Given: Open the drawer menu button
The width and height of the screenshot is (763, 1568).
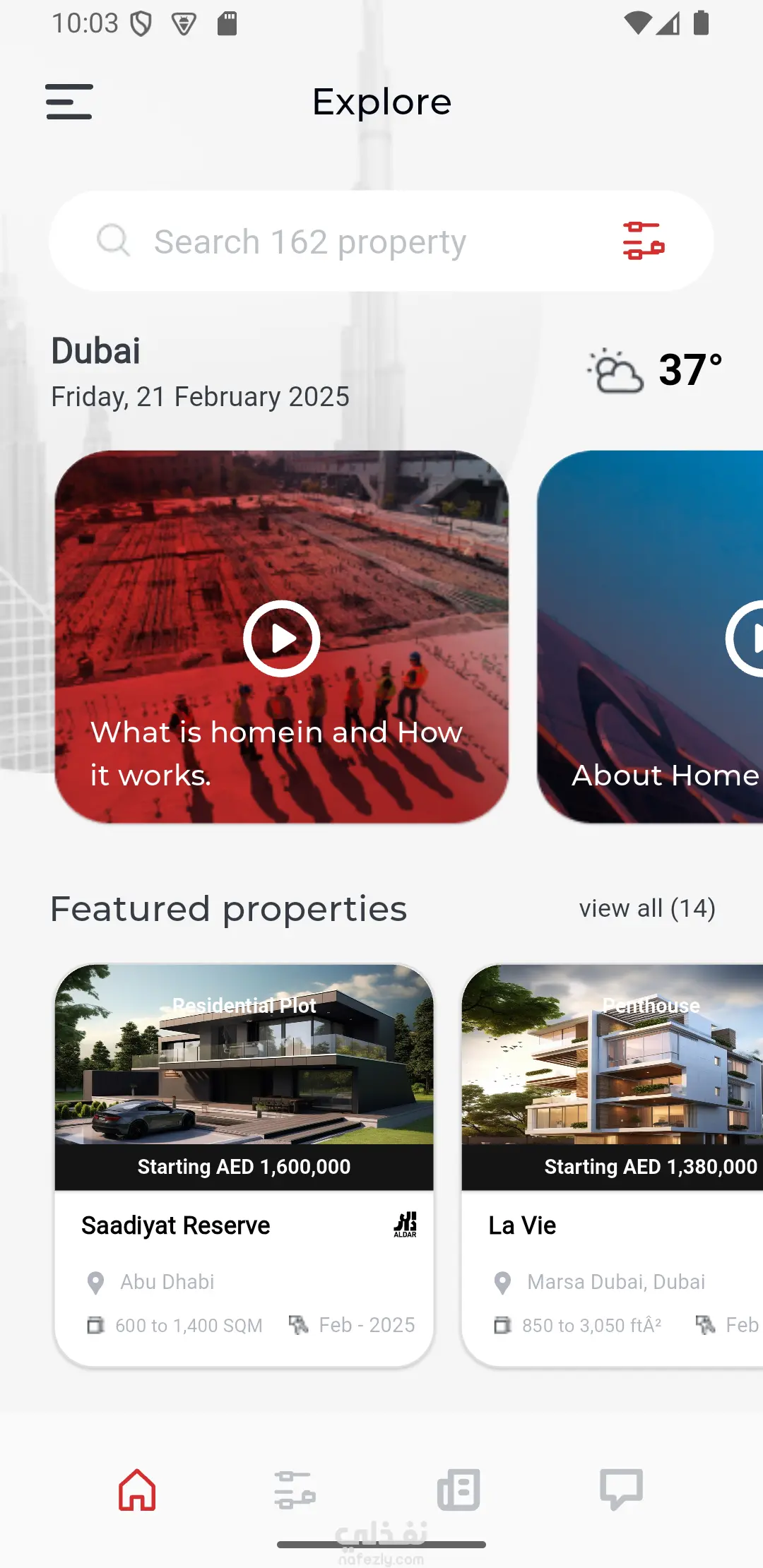Looking at the screenshot, I should tap(69, 102).
